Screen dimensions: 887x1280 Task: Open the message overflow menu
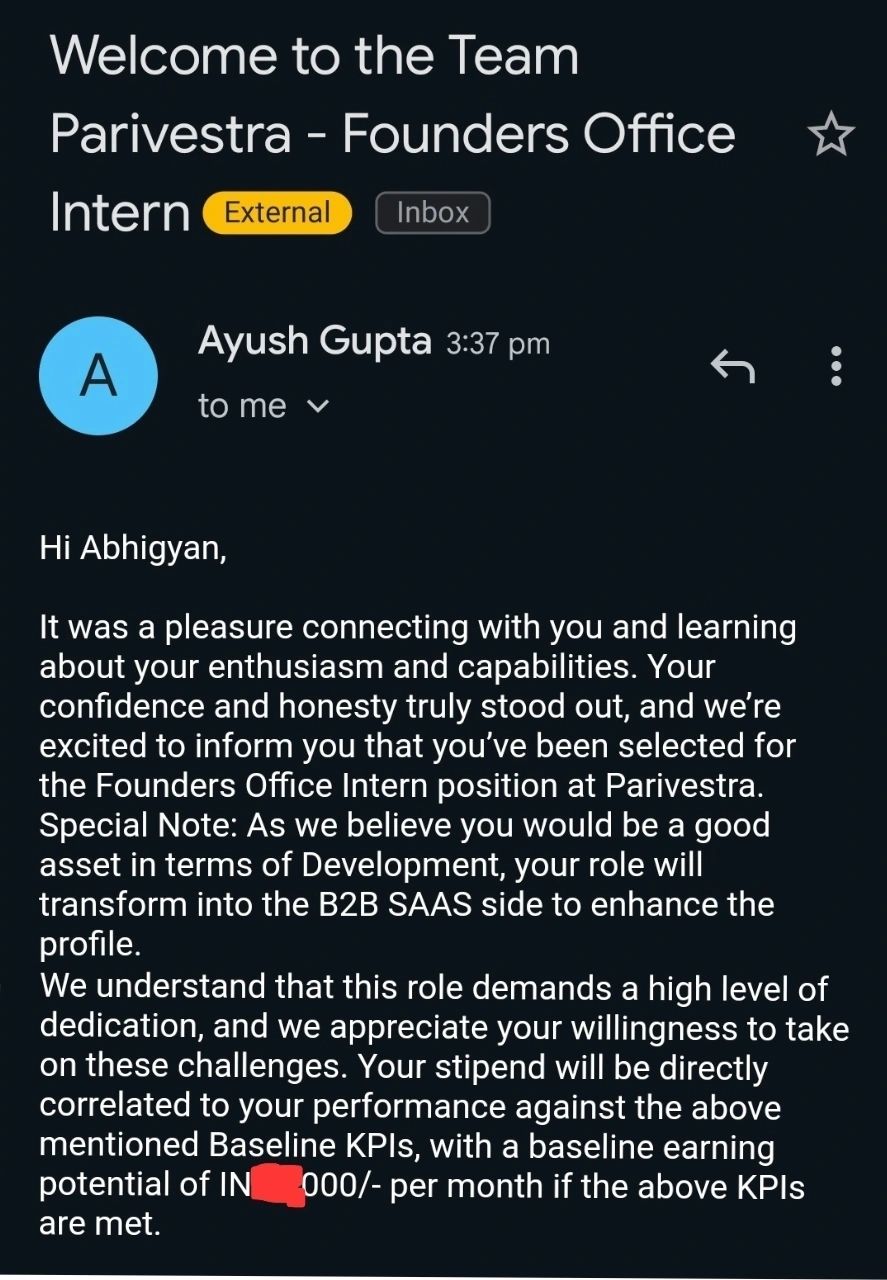click(836, 366)
